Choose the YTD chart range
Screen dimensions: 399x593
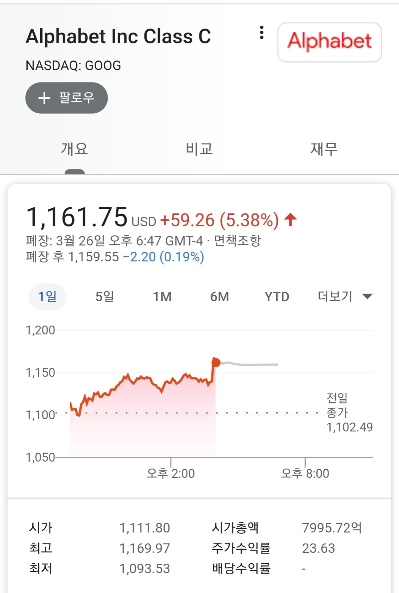[x=277, y=296]
